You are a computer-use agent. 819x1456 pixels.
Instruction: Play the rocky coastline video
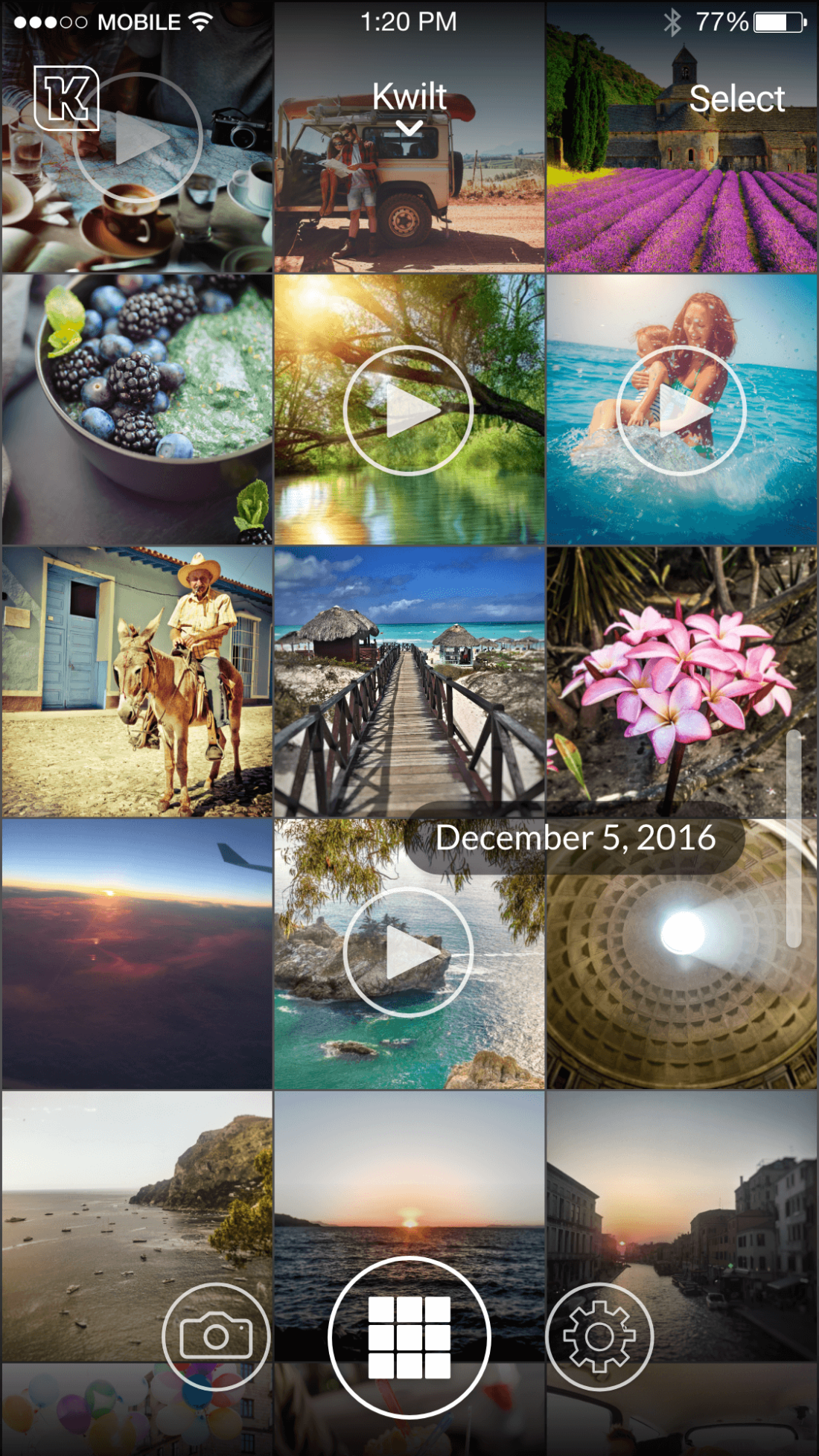point(409,953)
